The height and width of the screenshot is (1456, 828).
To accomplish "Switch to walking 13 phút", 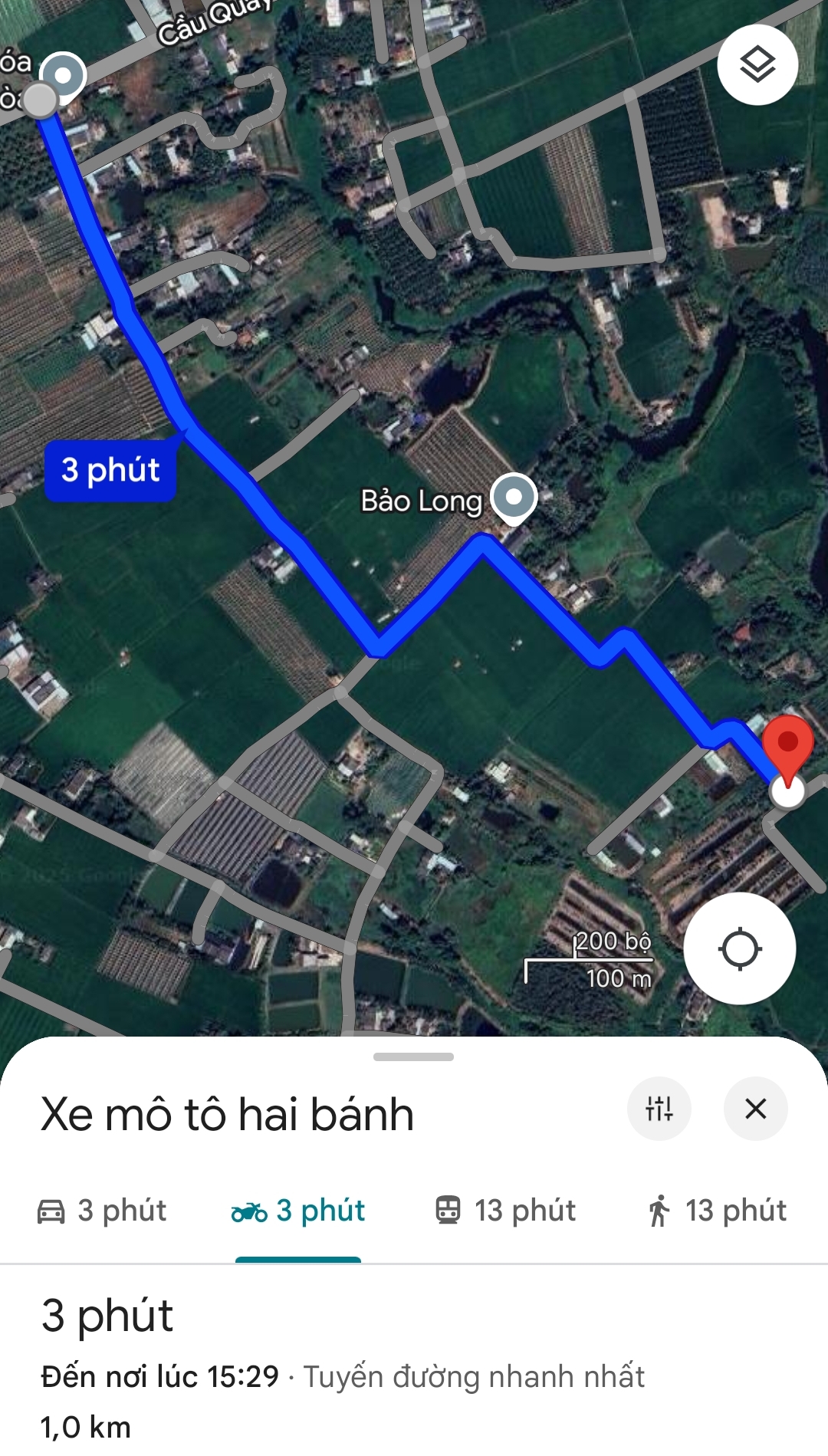I will pyautogui.click(x=717, y=1211).
